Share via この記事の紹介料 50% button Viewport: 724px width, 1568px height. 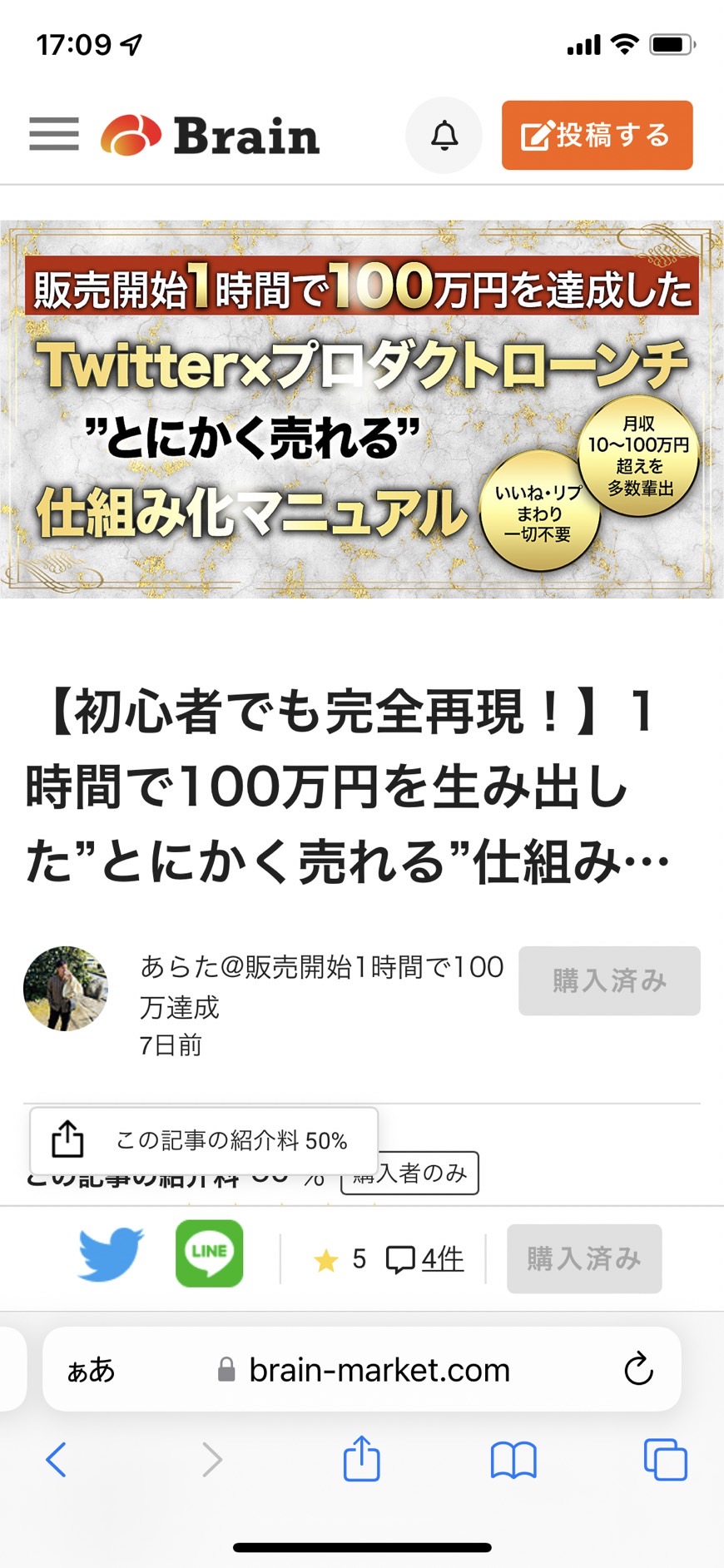[x=204, y=1140]
